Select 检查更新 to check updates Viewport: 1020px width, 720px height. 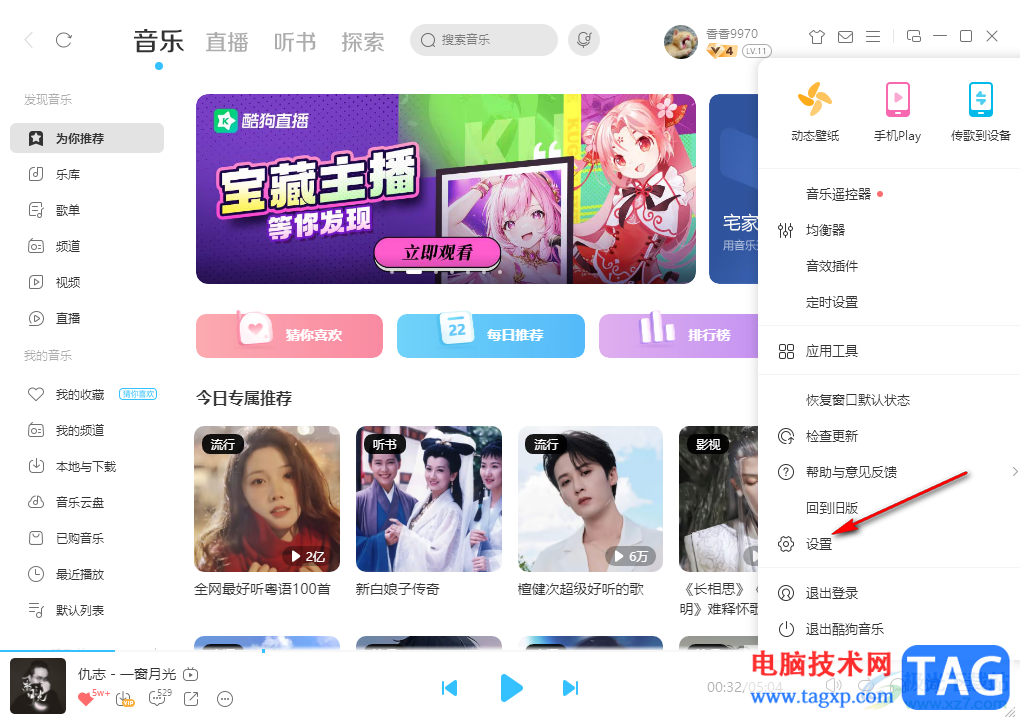(x=831, y=436)
